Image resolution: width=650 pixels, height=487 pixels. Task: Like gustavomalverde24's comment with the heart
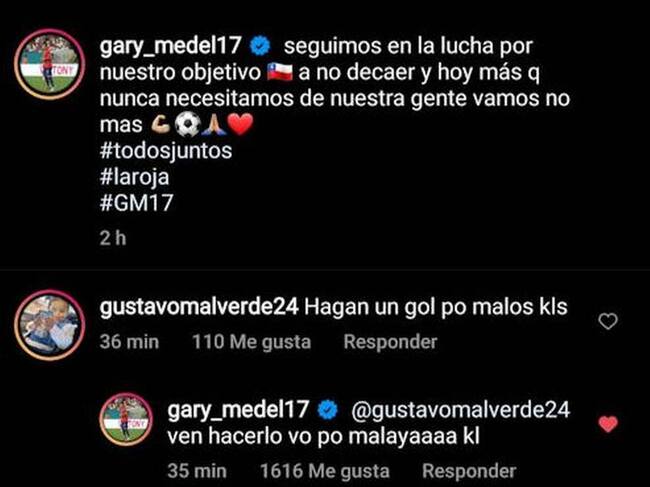click(x=607, y=321)
